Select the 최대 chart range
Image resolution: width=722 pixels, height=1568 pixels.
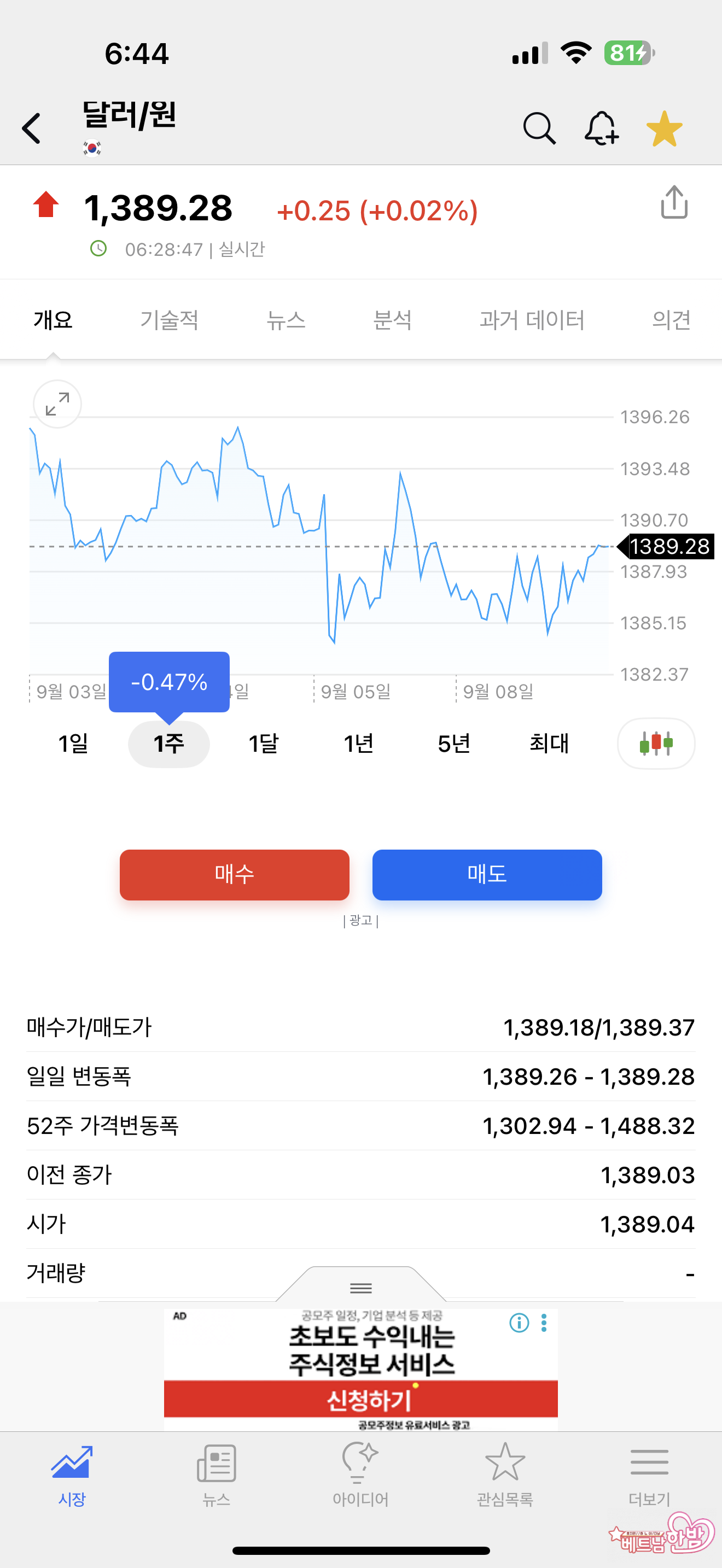coord(549,743)
